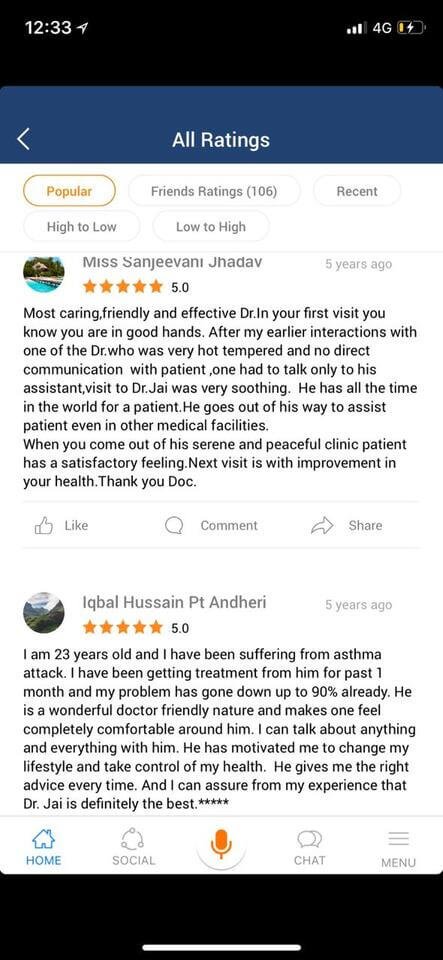Tap the orange microphone button
The image size is (443, 960).
(222, 845)
